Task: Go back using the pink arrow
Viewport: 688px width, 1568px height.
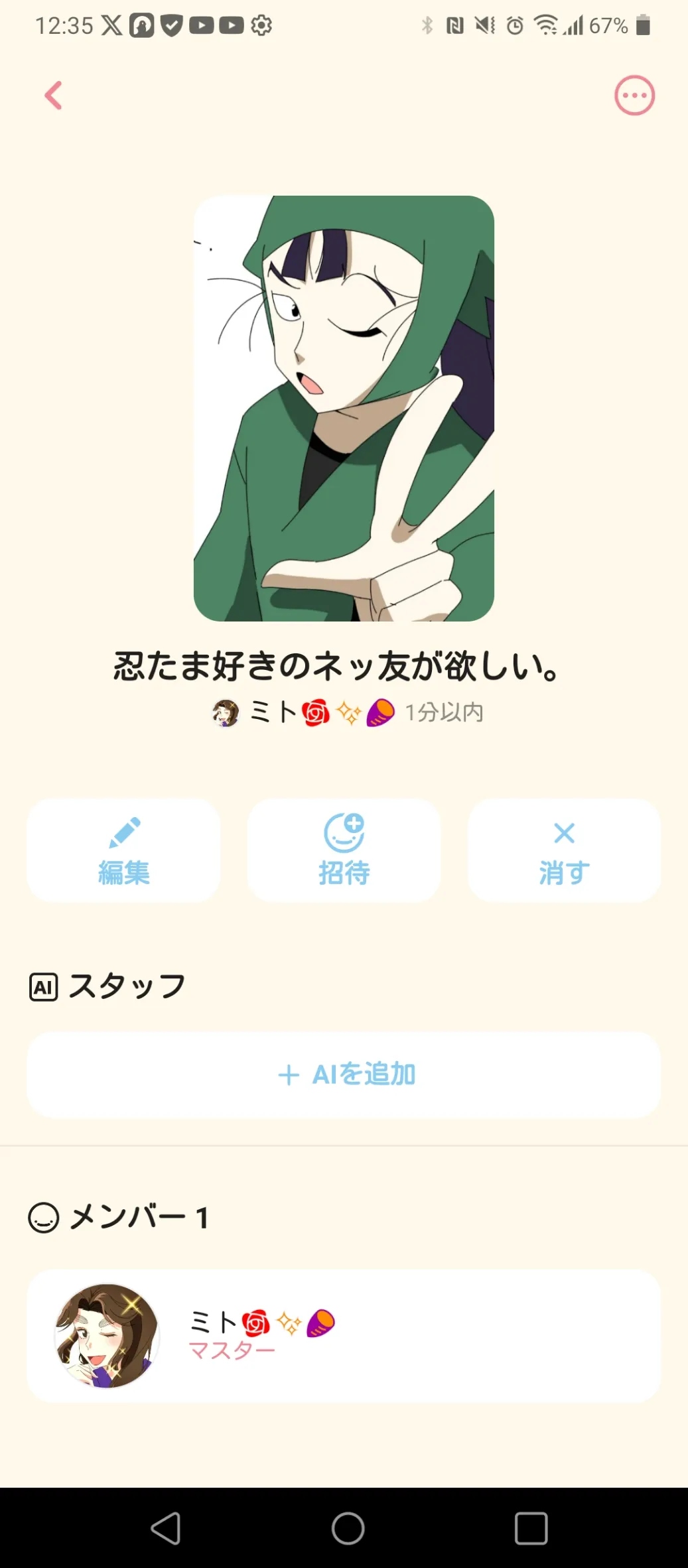Action: 54,96
